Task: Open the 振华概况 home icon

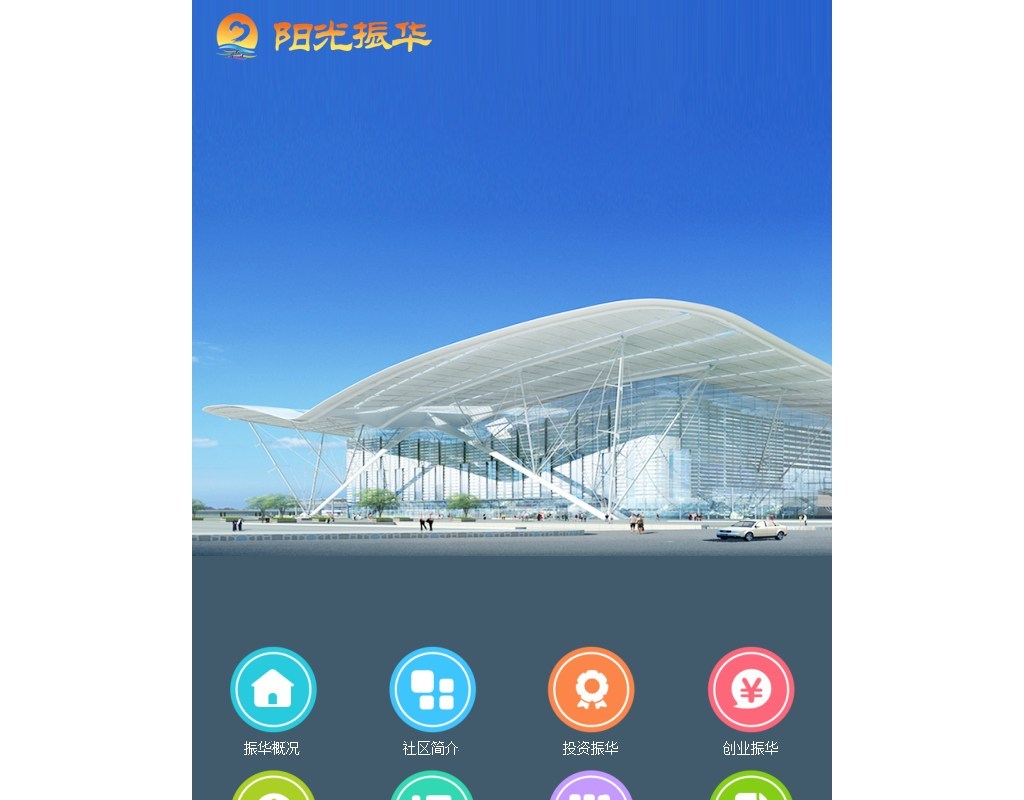Action: pos(273,689)
